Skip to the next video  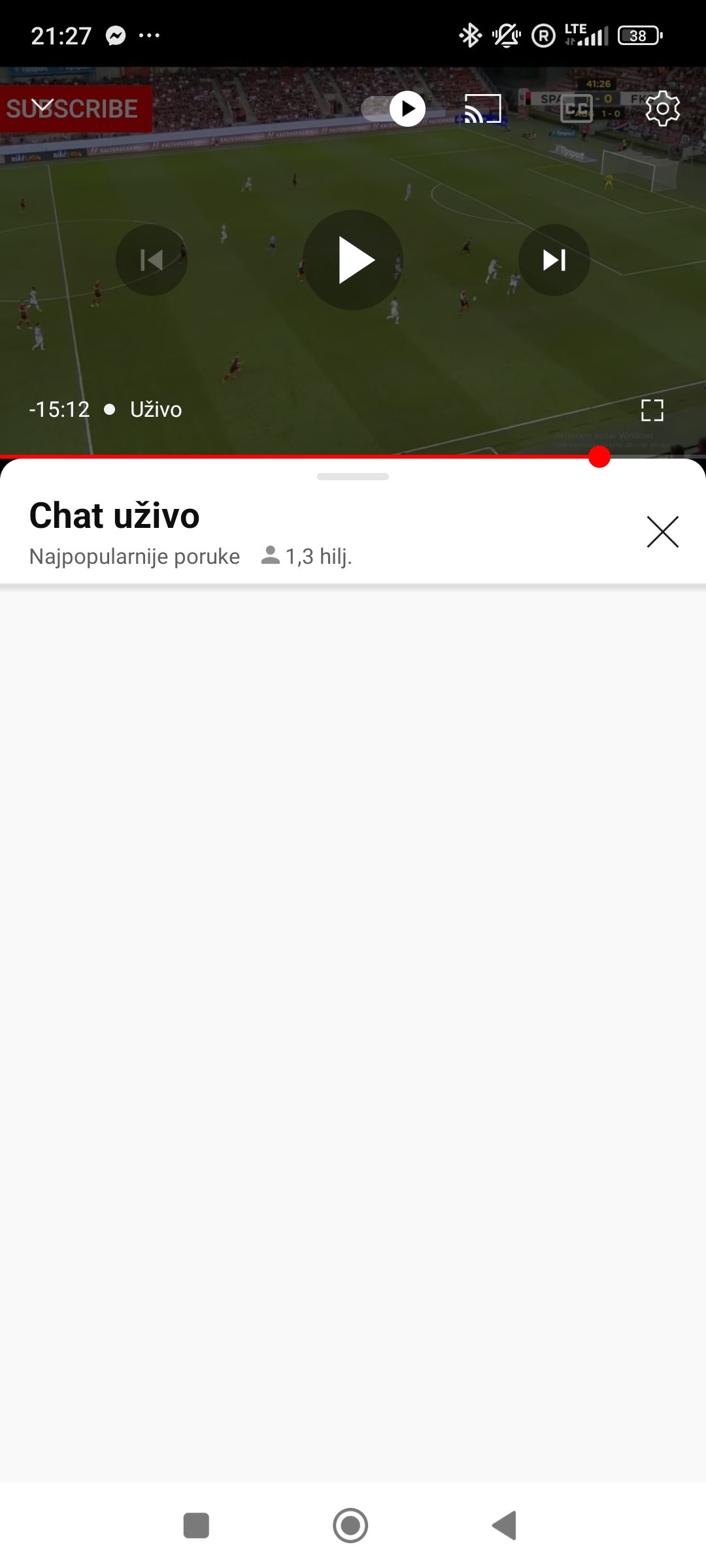[554, 260]
